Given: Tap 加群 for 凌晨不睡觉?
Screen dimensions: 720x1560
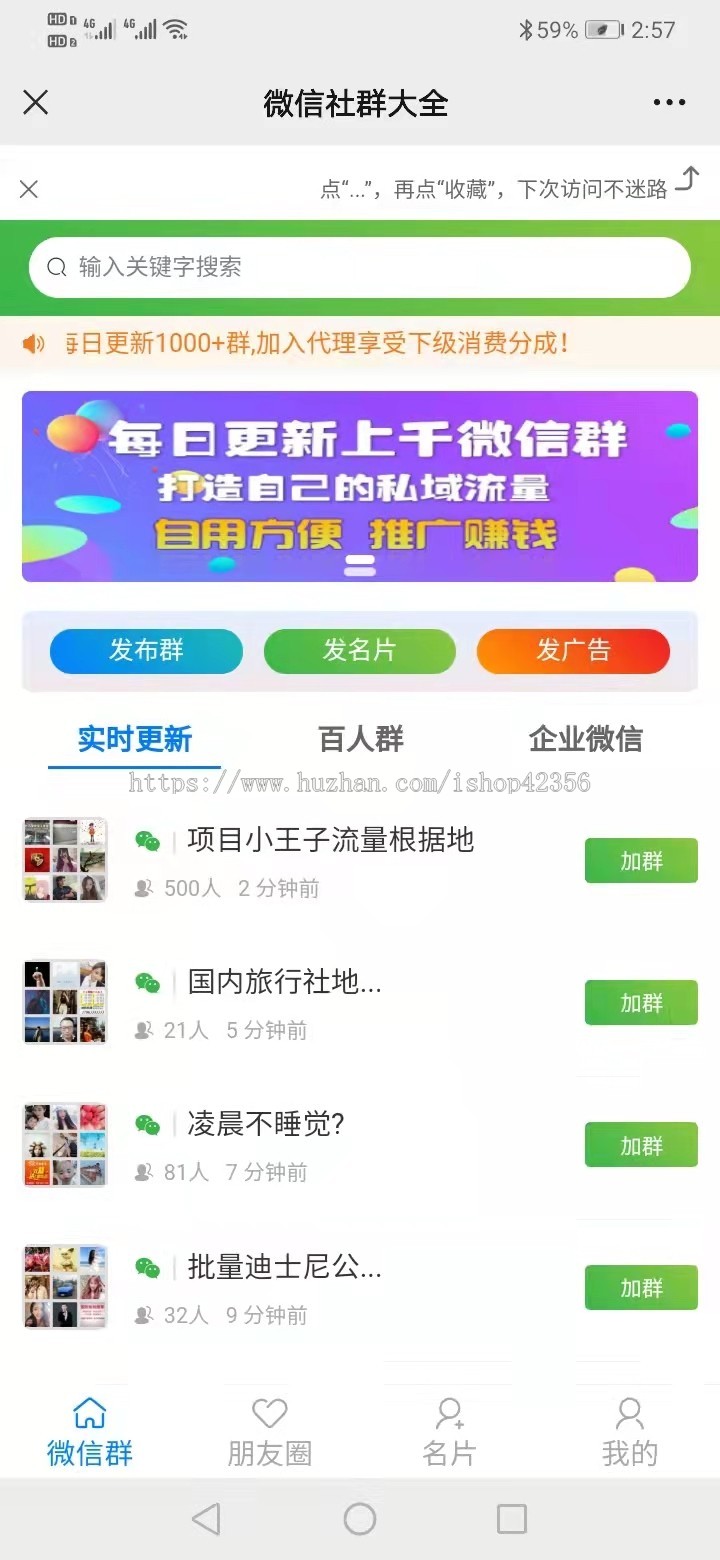Looking at the screenshot, I should (x=641, y=1145).
